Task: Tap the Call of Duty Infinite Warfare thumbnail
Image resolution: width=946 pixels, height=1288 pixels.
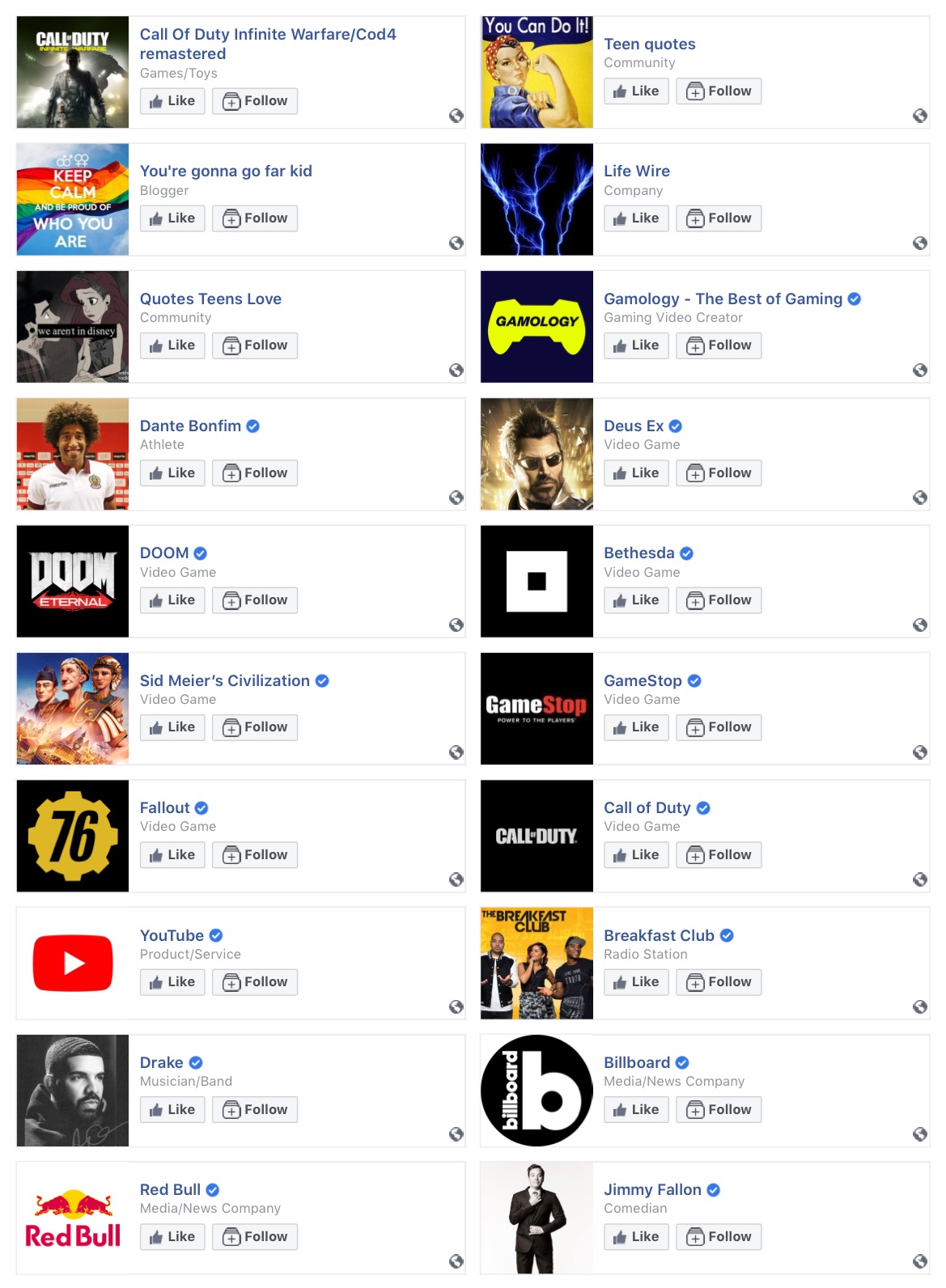Action: tap(73, 72)
